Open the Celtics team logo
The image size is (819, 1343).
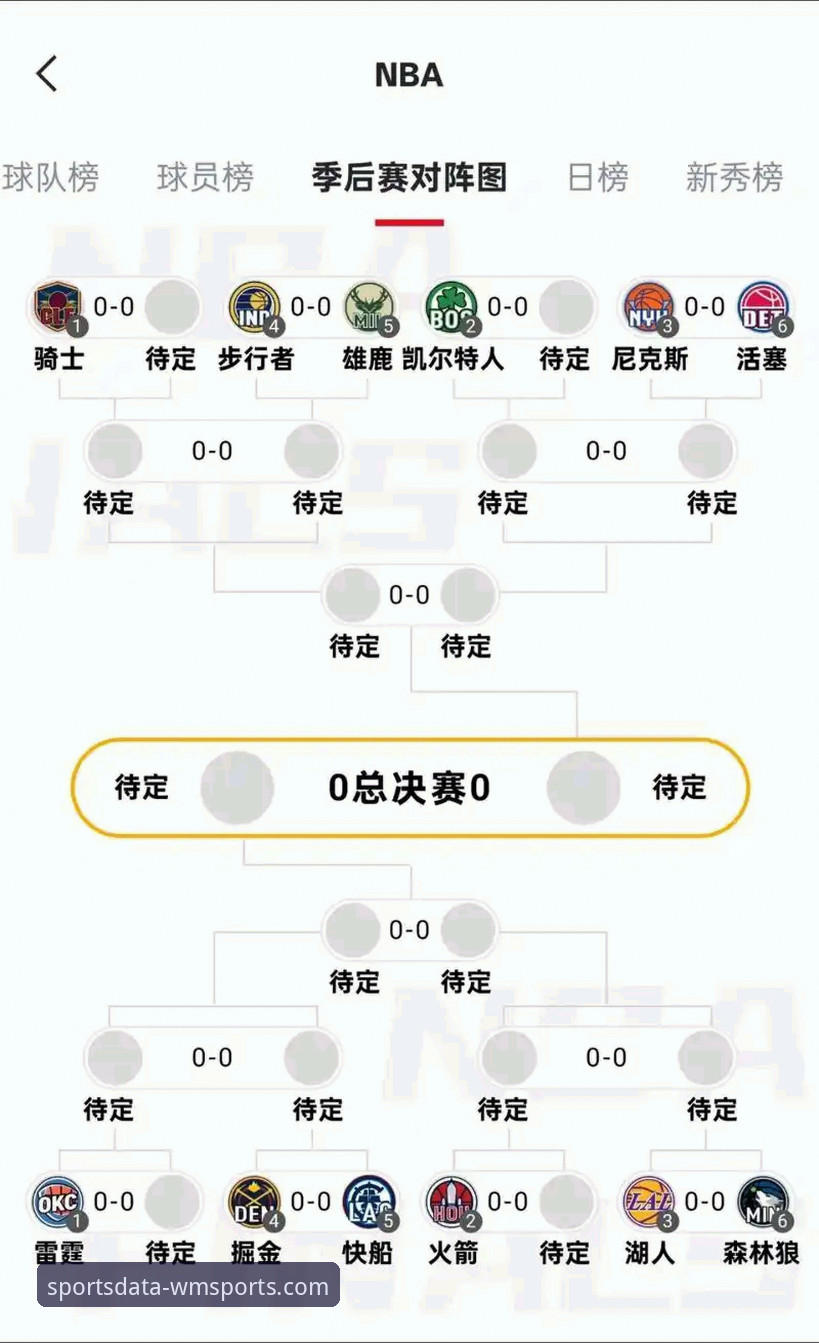[449, 306]
